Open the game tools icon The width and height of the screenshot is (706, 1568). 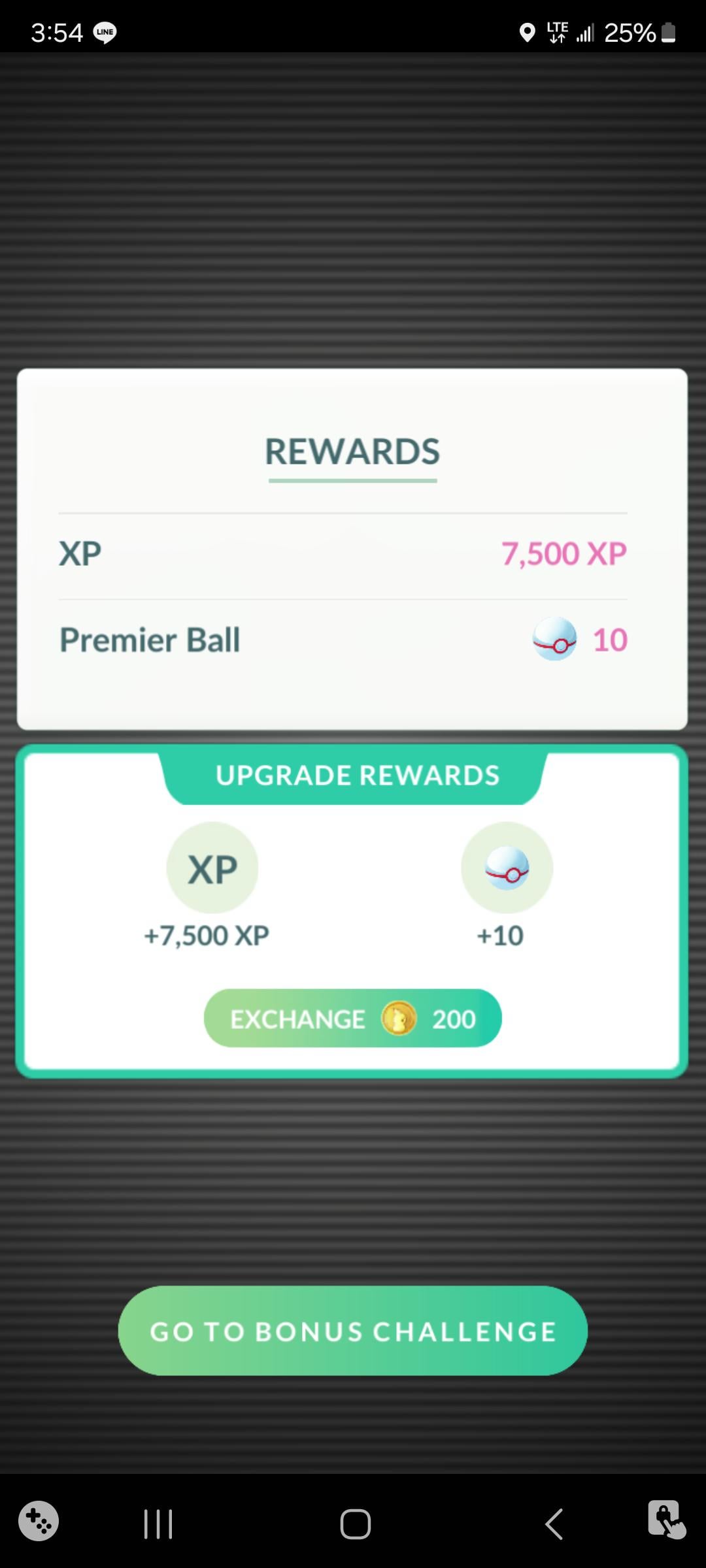[39, 1520]
